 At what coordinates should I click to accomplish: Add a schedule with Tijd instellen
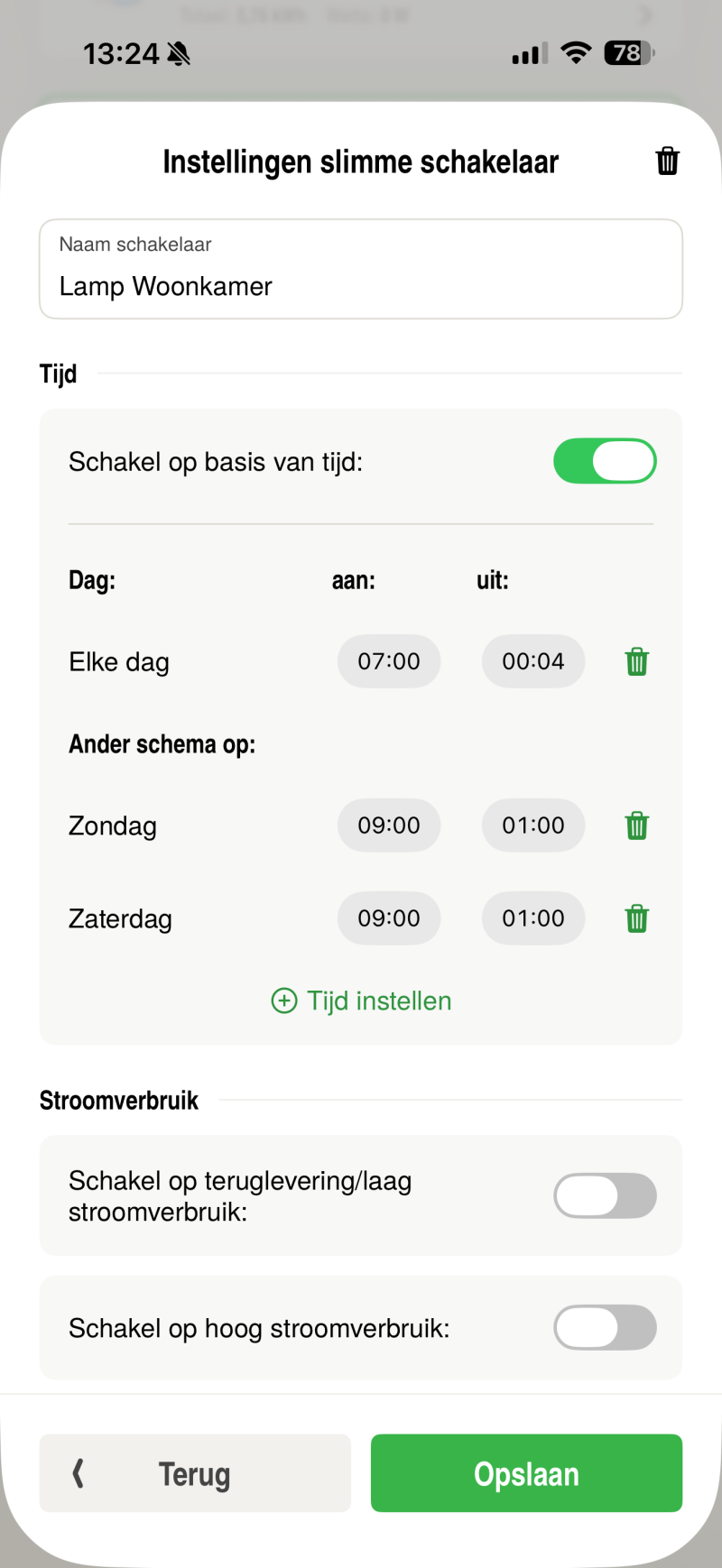(361, 1001)
